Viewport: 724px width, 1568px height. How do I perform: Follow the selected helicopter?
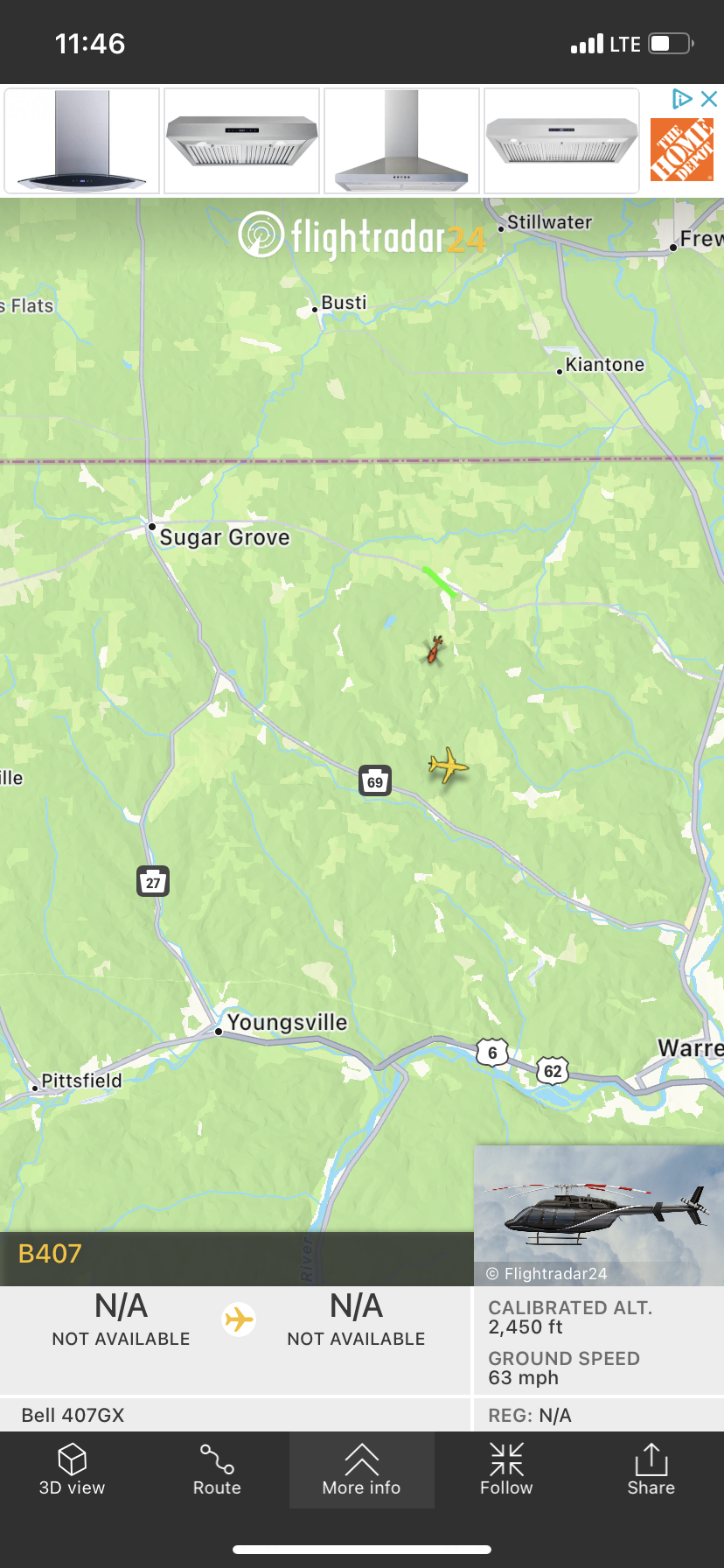(506, 1470)
